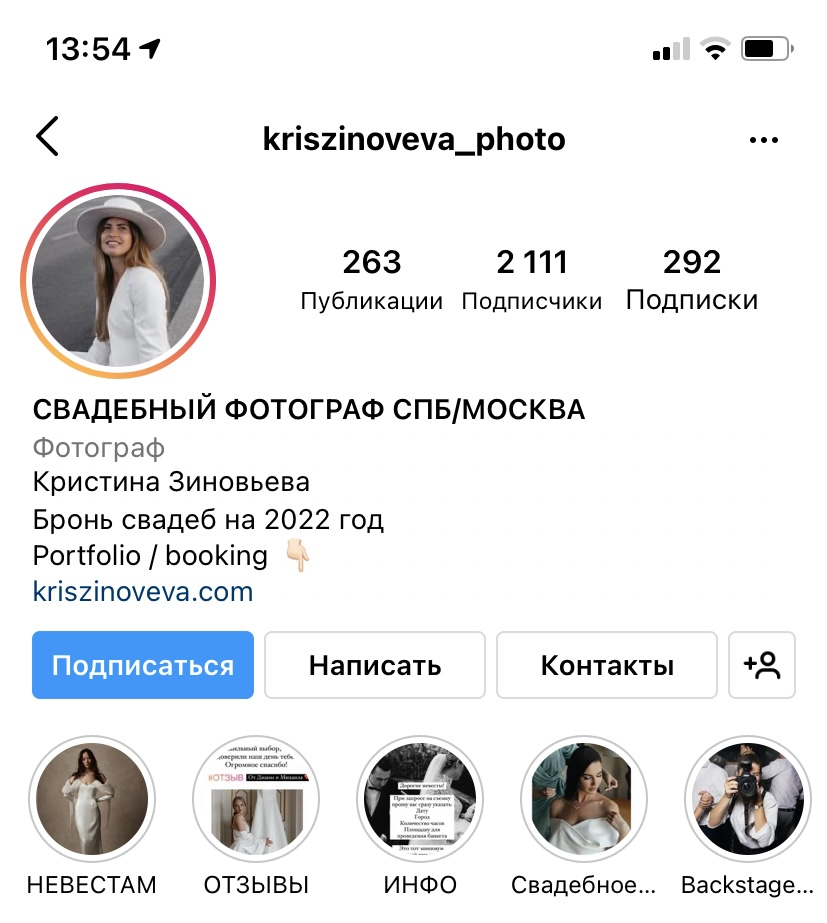View the profile picture story
Viewport: 827px width, 923px height.
click(118, 281)
